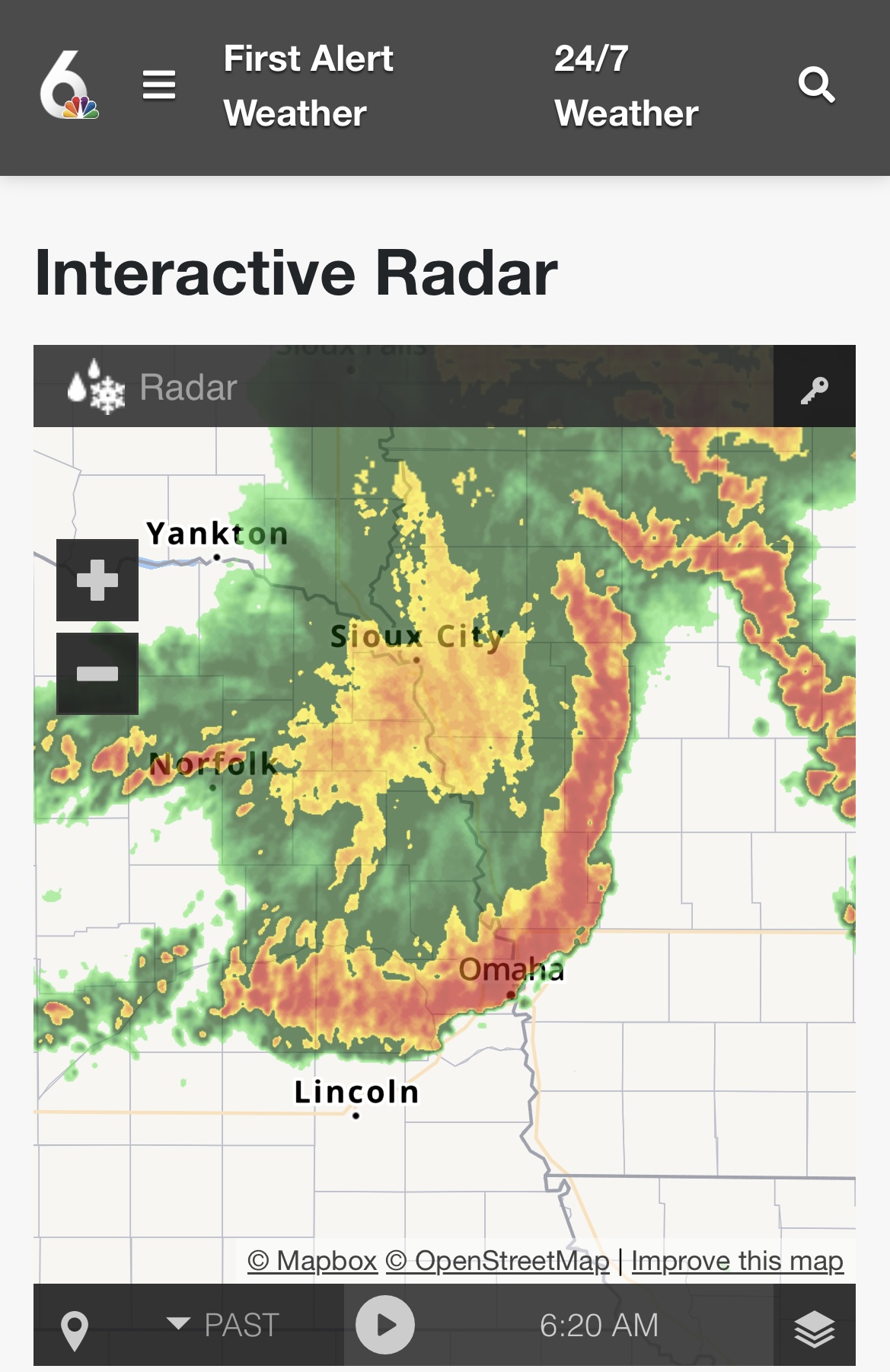The image size is (890, 1372).
Task: Follow the Improve this map link
Action: pyautogui.click(x=737, y=1261)
